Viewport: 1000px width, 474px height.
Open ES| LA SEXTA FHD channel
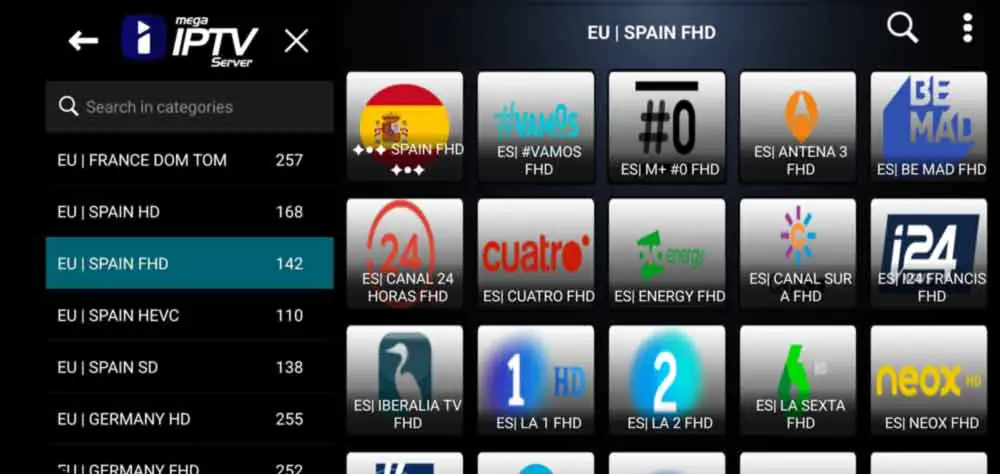798,380
